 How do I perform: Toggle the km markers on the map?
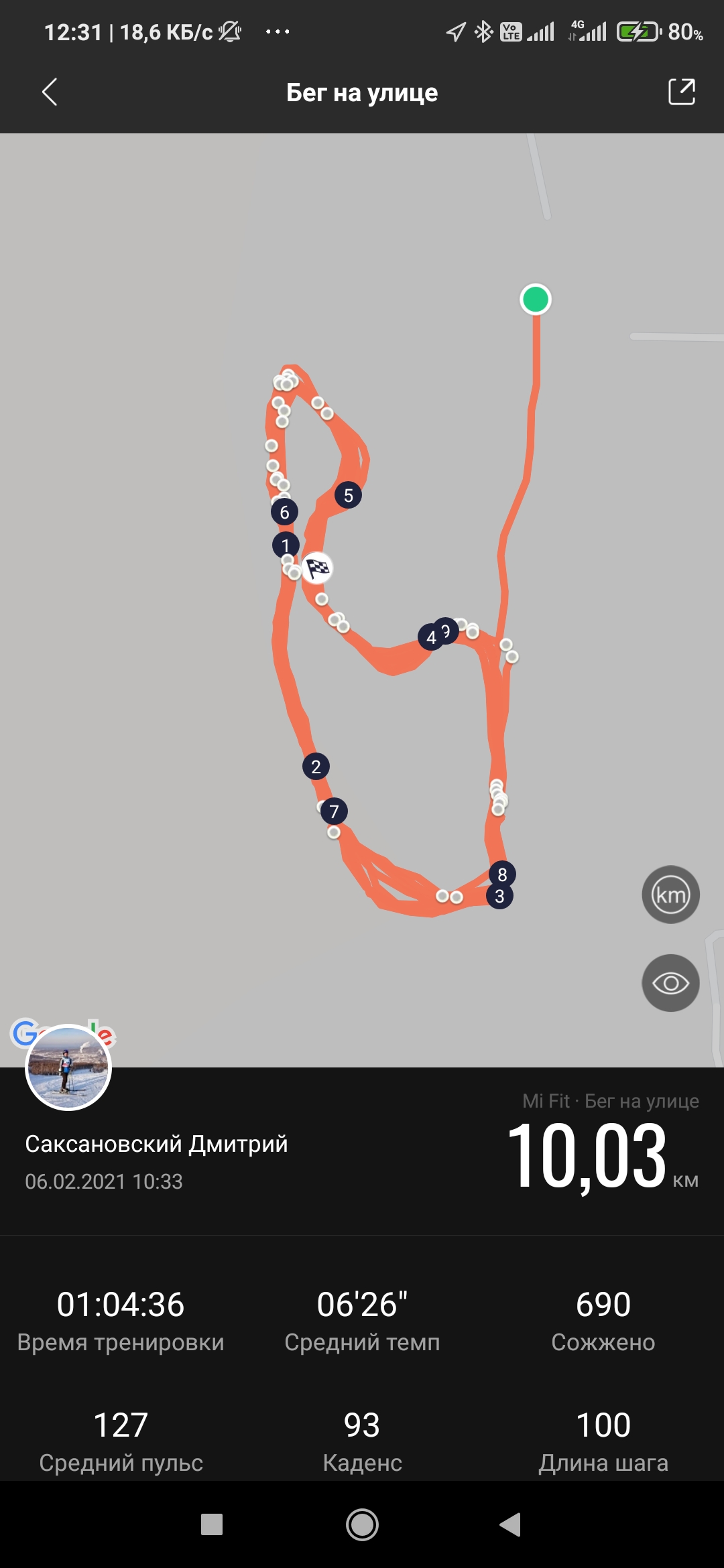pyautogui.click(x=670, y=895)
